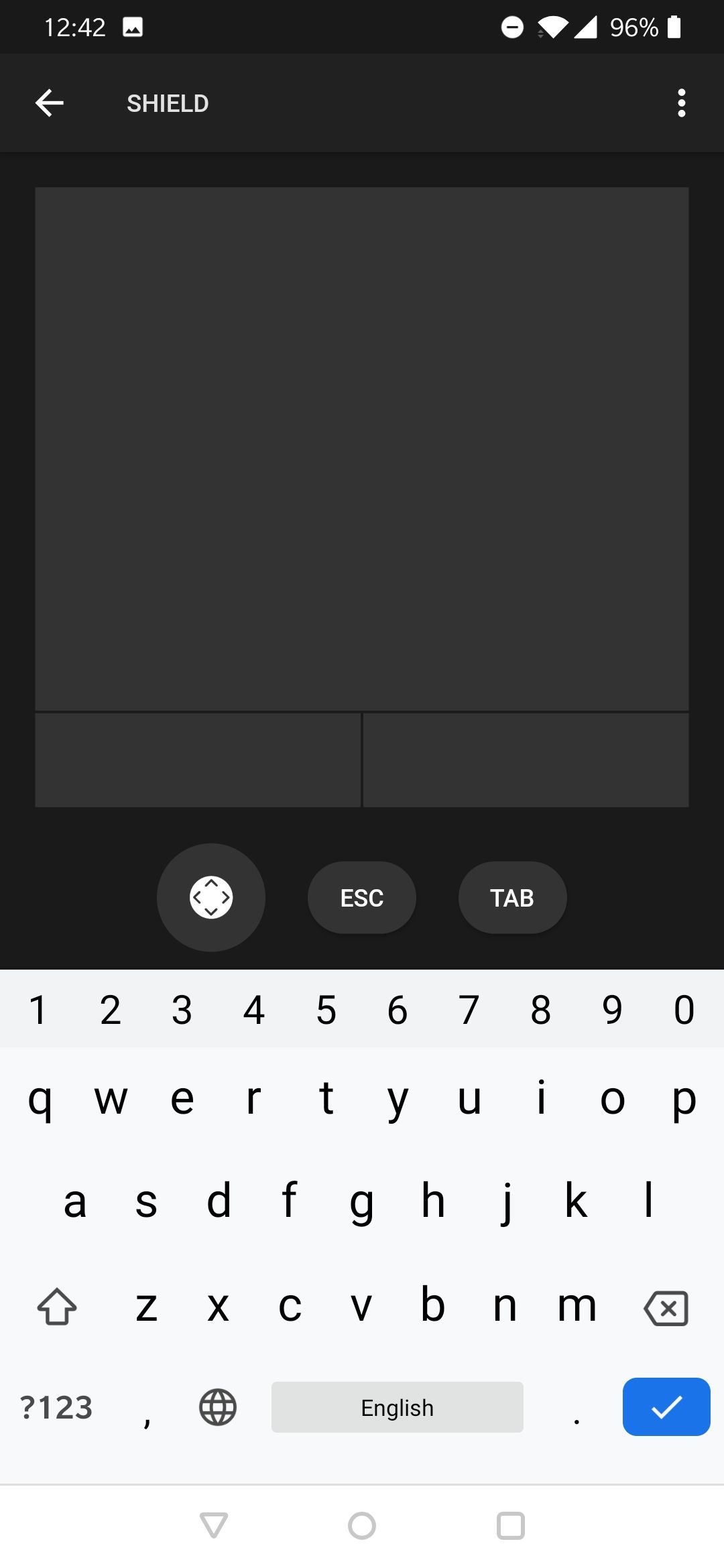724x1568 pixels.
Task: Switch to symbols with the ?123 key
Action: (x=56, y=1407)
